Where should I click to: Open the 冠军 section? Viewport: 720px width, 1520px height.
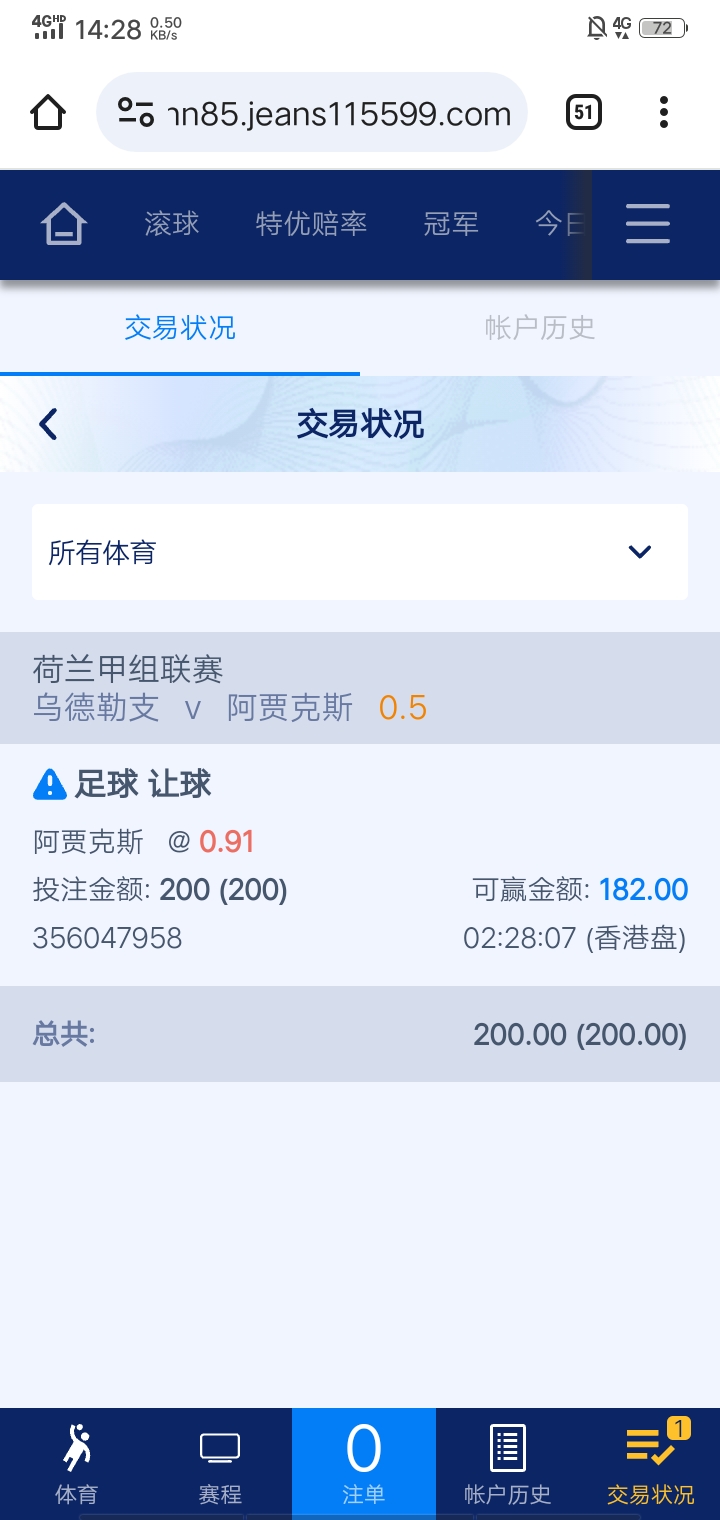(x=451, y=223)
